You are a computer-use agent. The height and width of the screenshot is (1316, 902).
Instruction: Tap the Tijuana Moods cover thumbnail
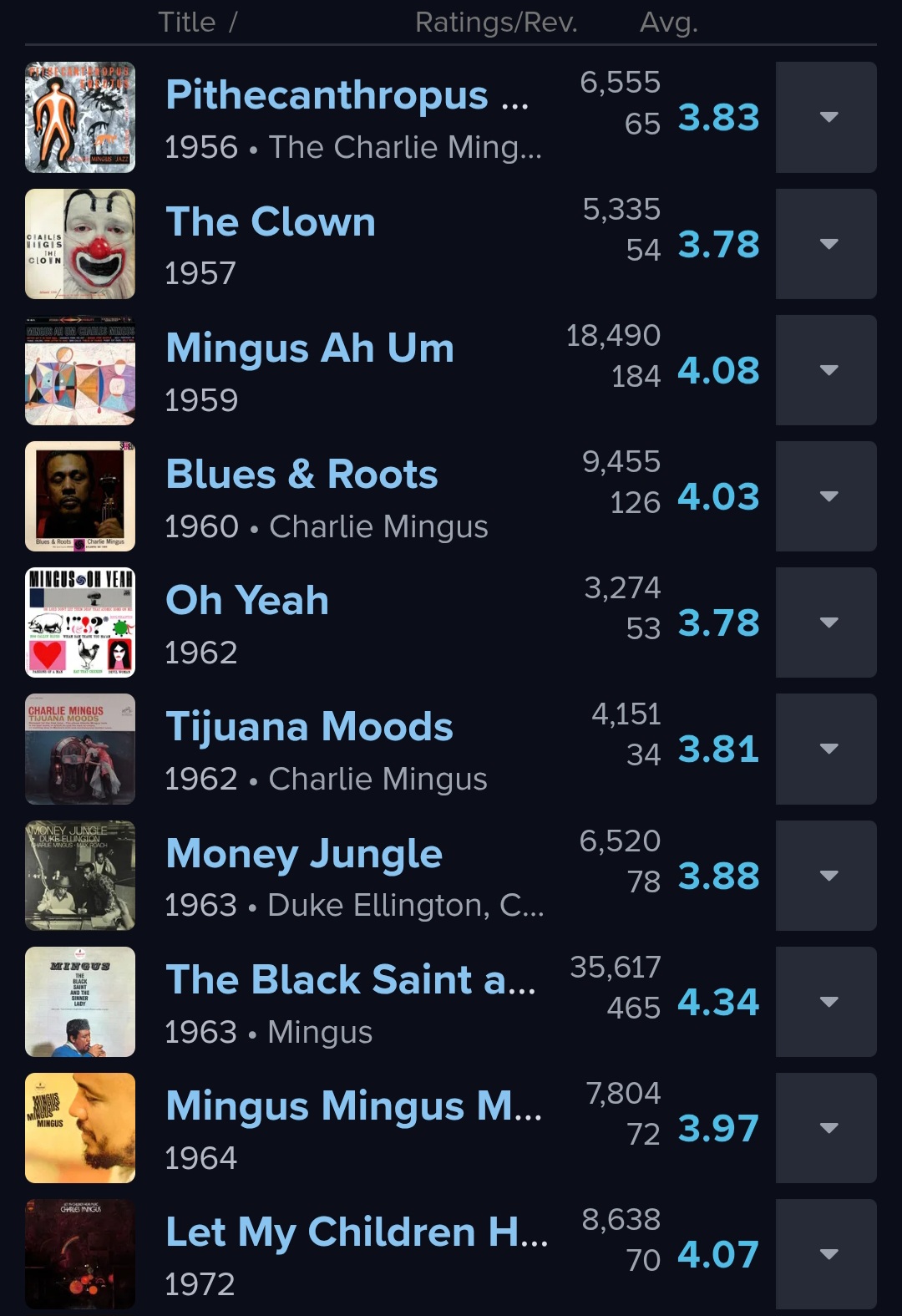click(80, 749)
